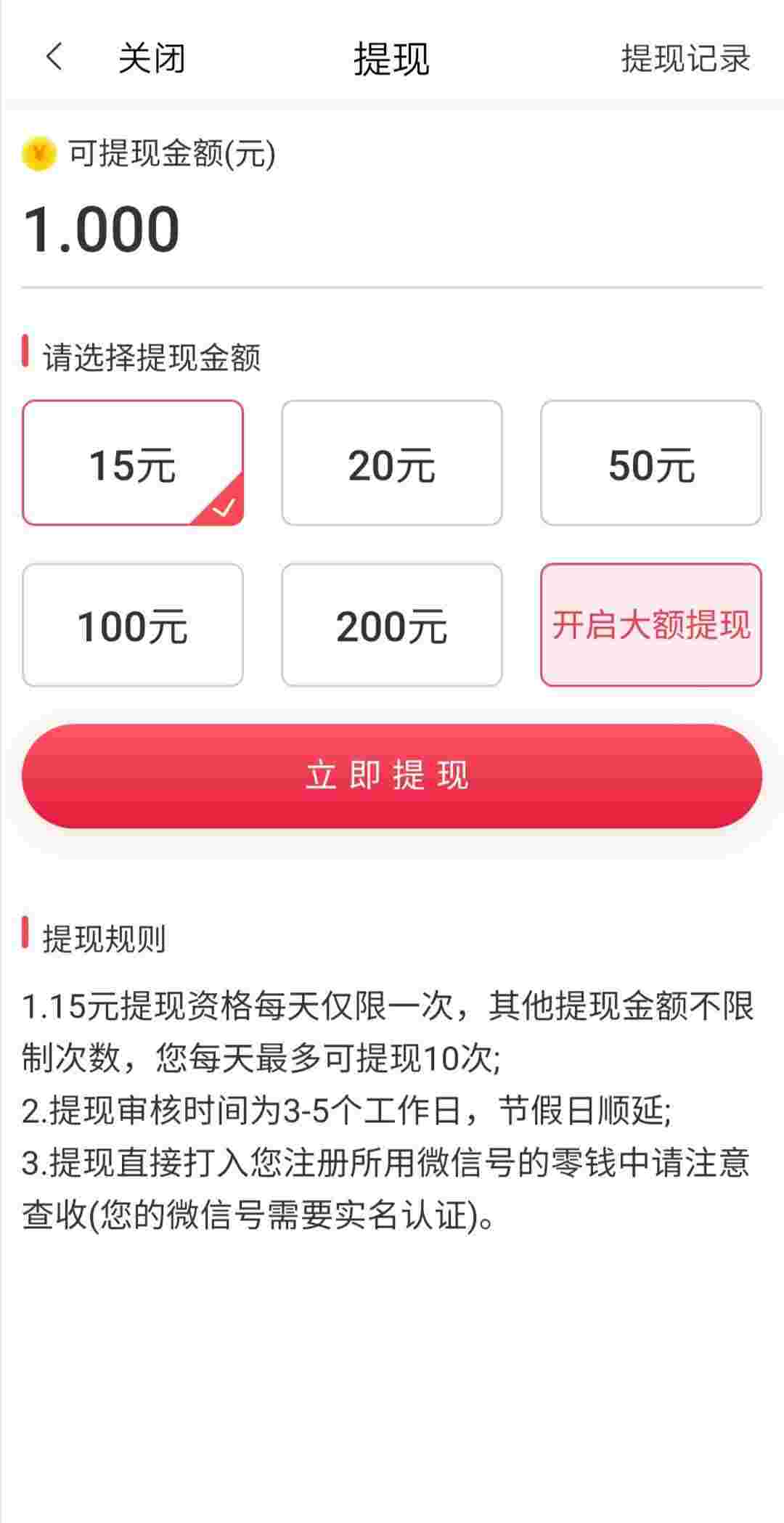Screen dimensions: 784x1523
Task: Open 提现记录 withdrawal records
Action: tap(685, 58)
